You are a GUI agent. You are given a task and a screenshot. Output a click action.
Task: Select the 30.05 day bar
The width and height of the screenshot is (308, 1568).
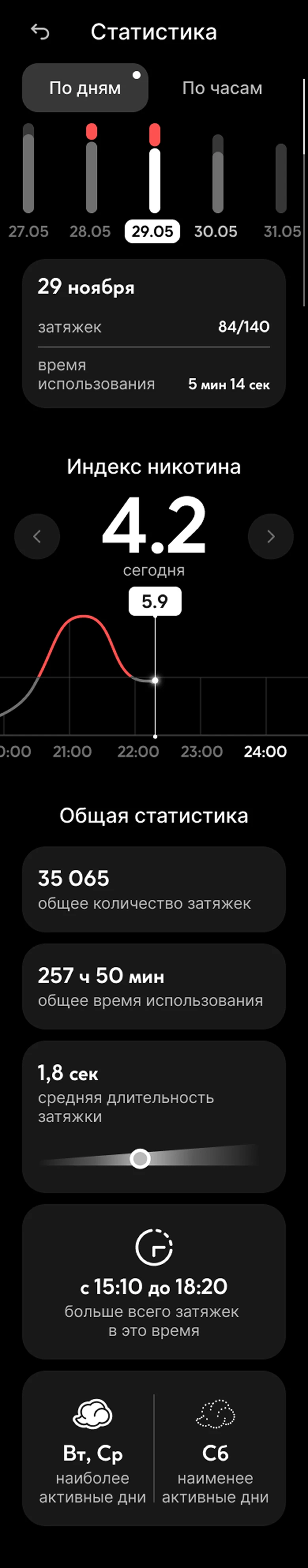(x=217, y=173)
